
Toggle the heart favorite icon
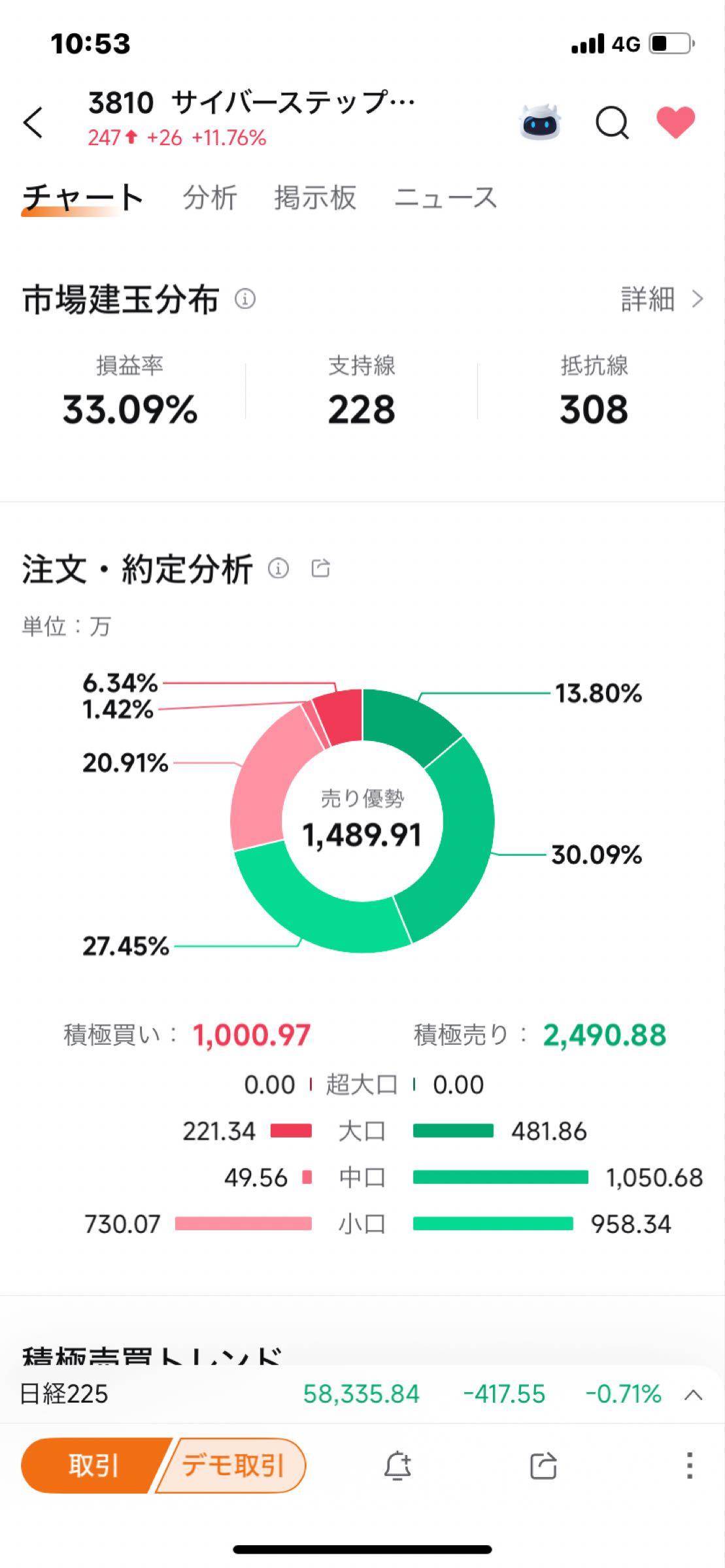(x=675, y=122)
